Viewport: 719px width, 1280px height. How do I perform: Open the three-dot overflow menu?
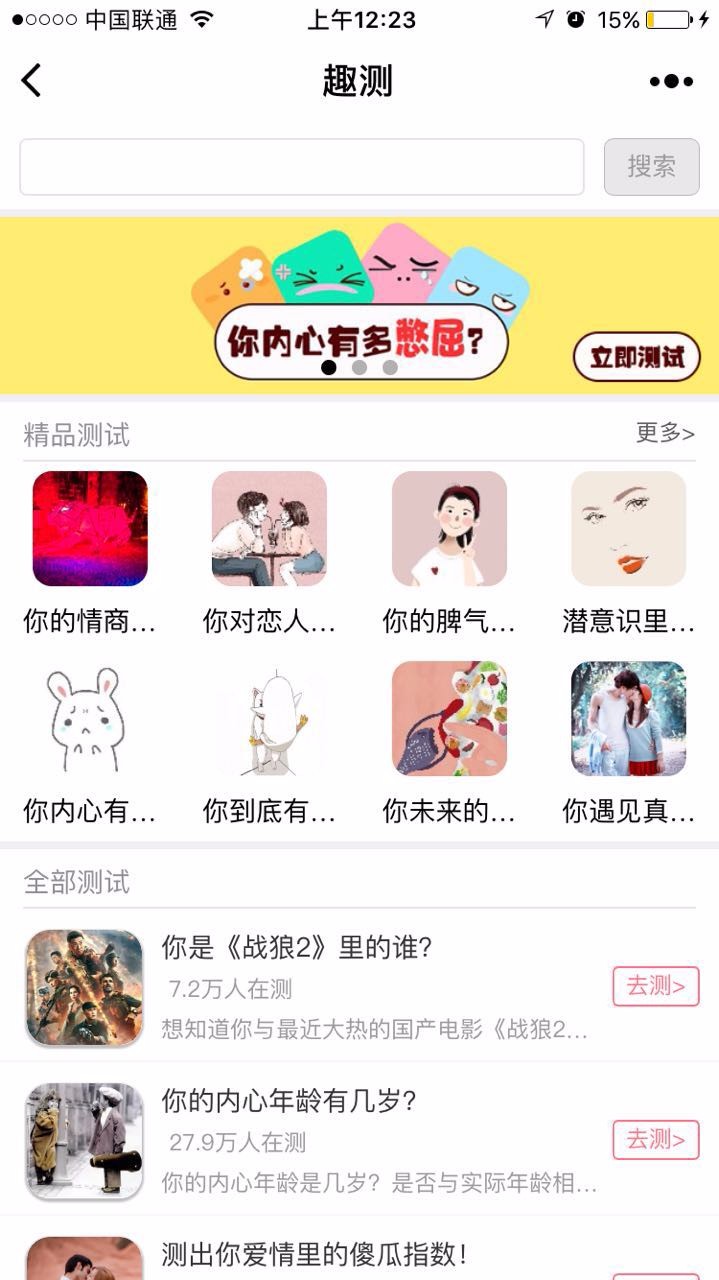671,81
